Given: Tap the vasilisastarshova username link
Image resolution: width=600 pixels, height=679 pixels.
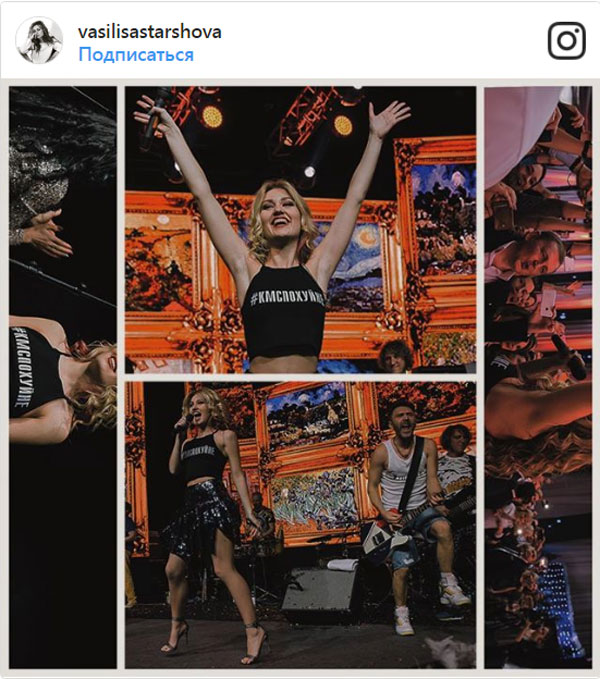Looking at the screenshot, I should pos(150,32).
